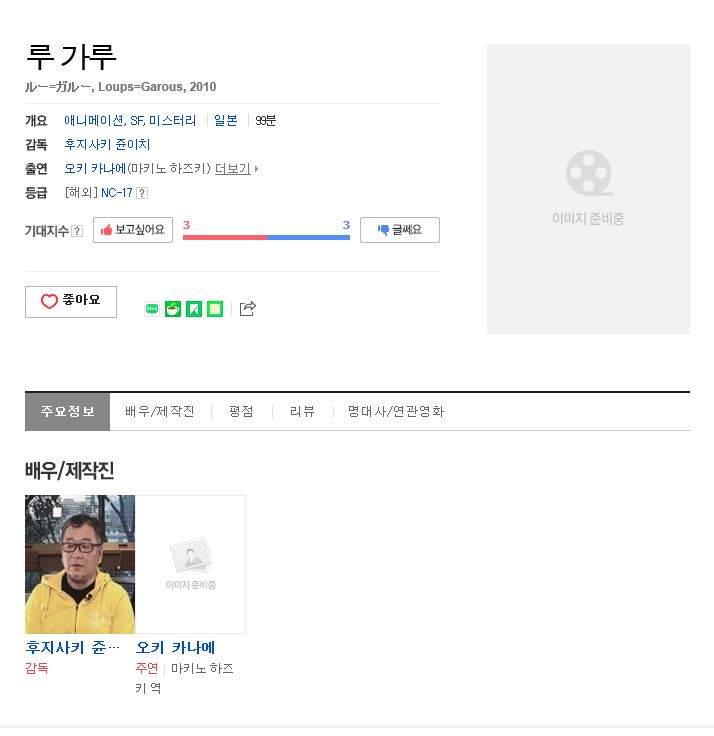
Task: Share to Naver blog icon
Action: tap(152, 309)
